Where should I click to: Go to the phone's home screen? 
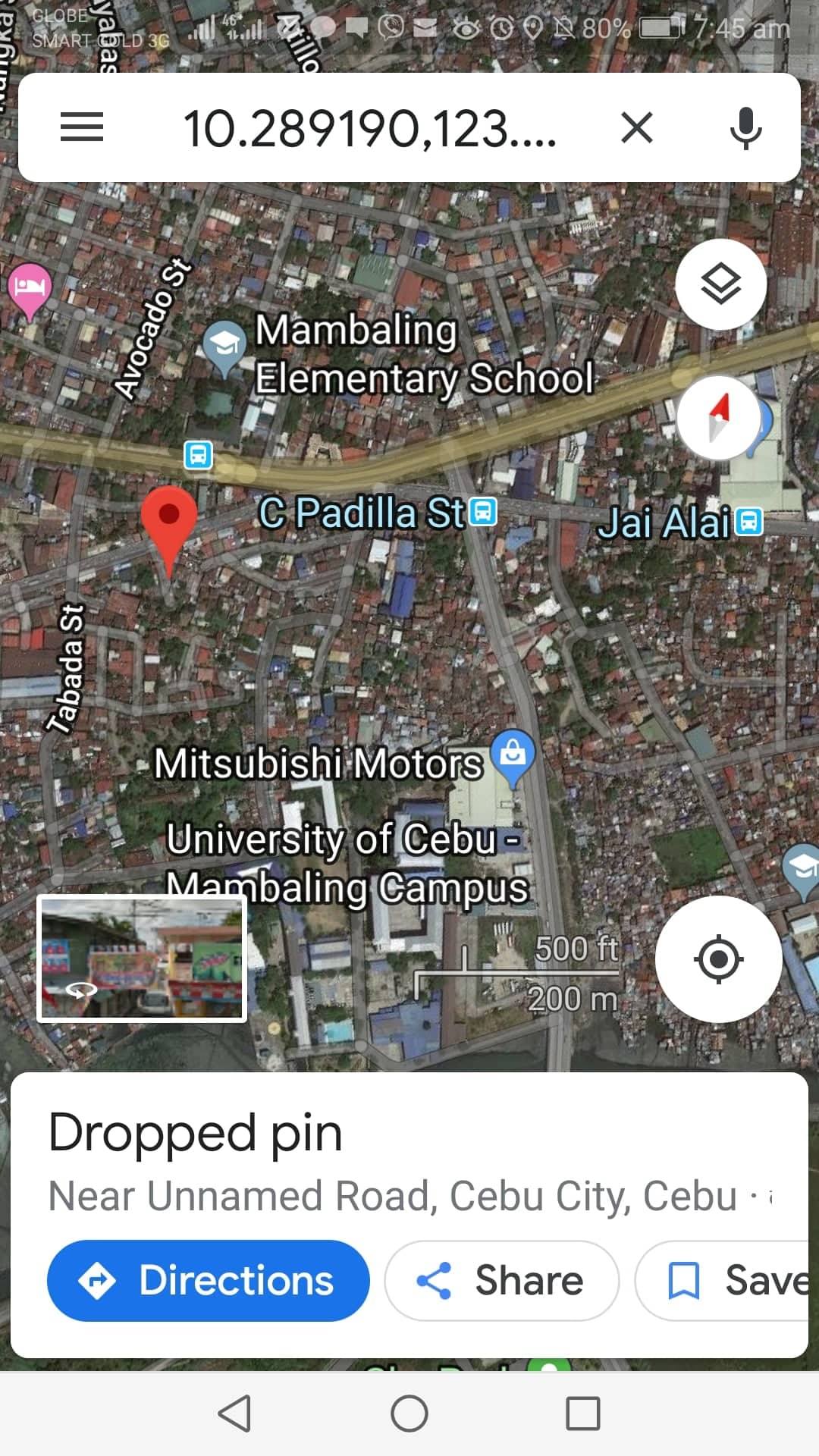point(409,1414)
